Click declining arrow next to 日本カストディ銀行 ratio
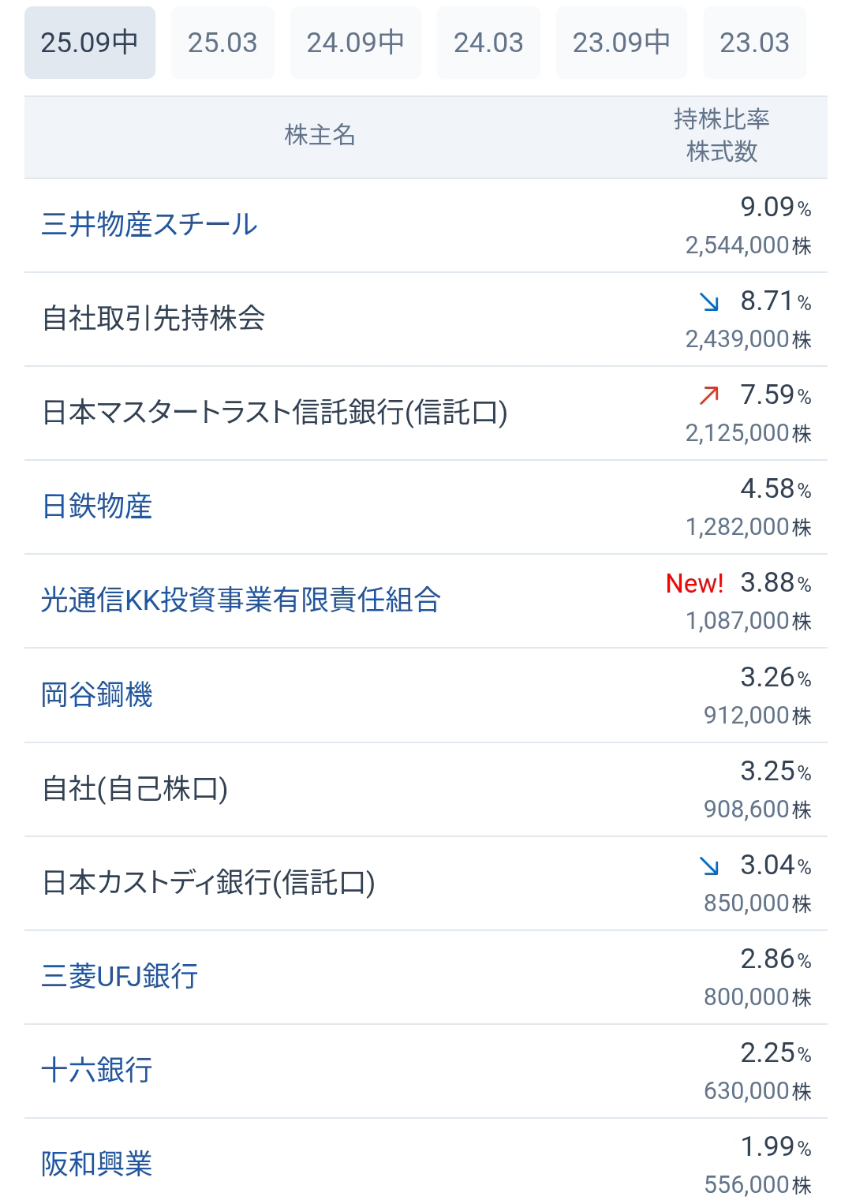 [x=708, y=866]
